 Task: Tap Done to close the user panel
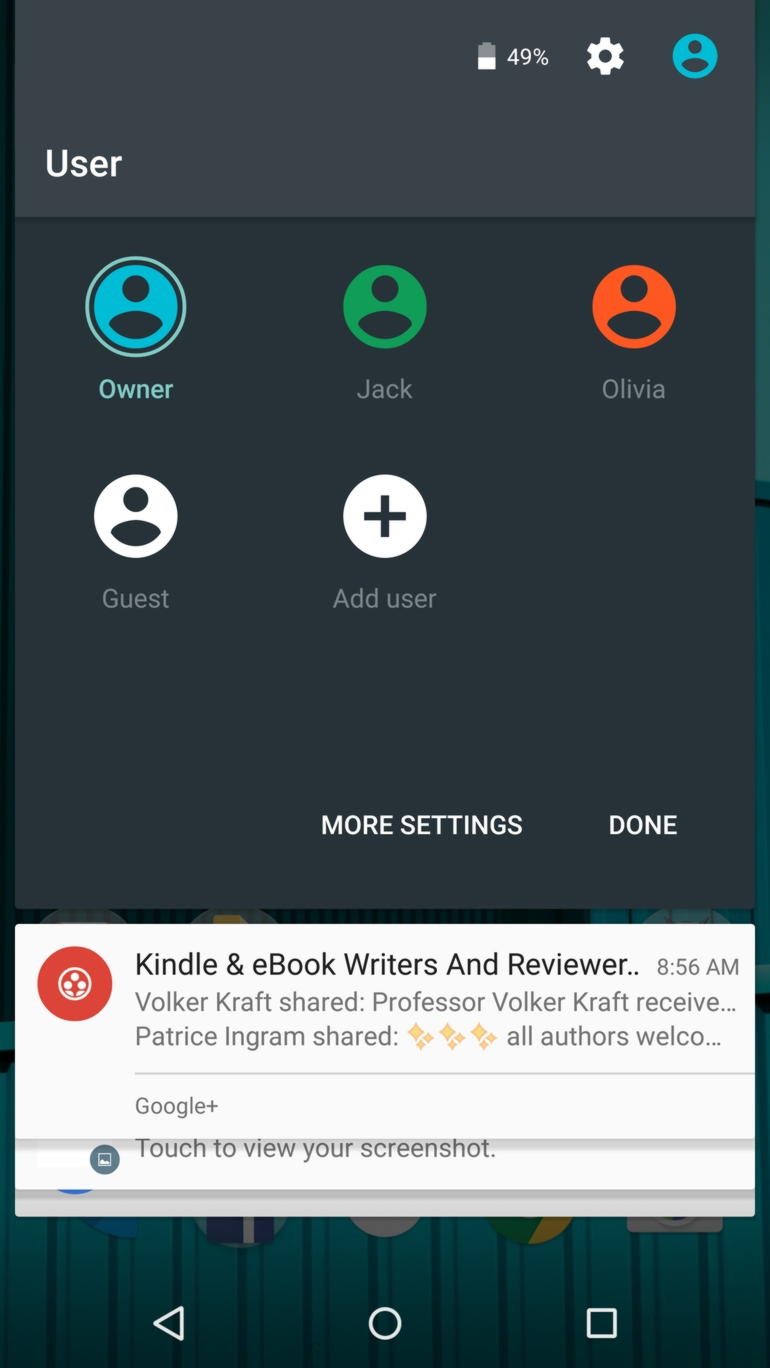coord(642,825)
